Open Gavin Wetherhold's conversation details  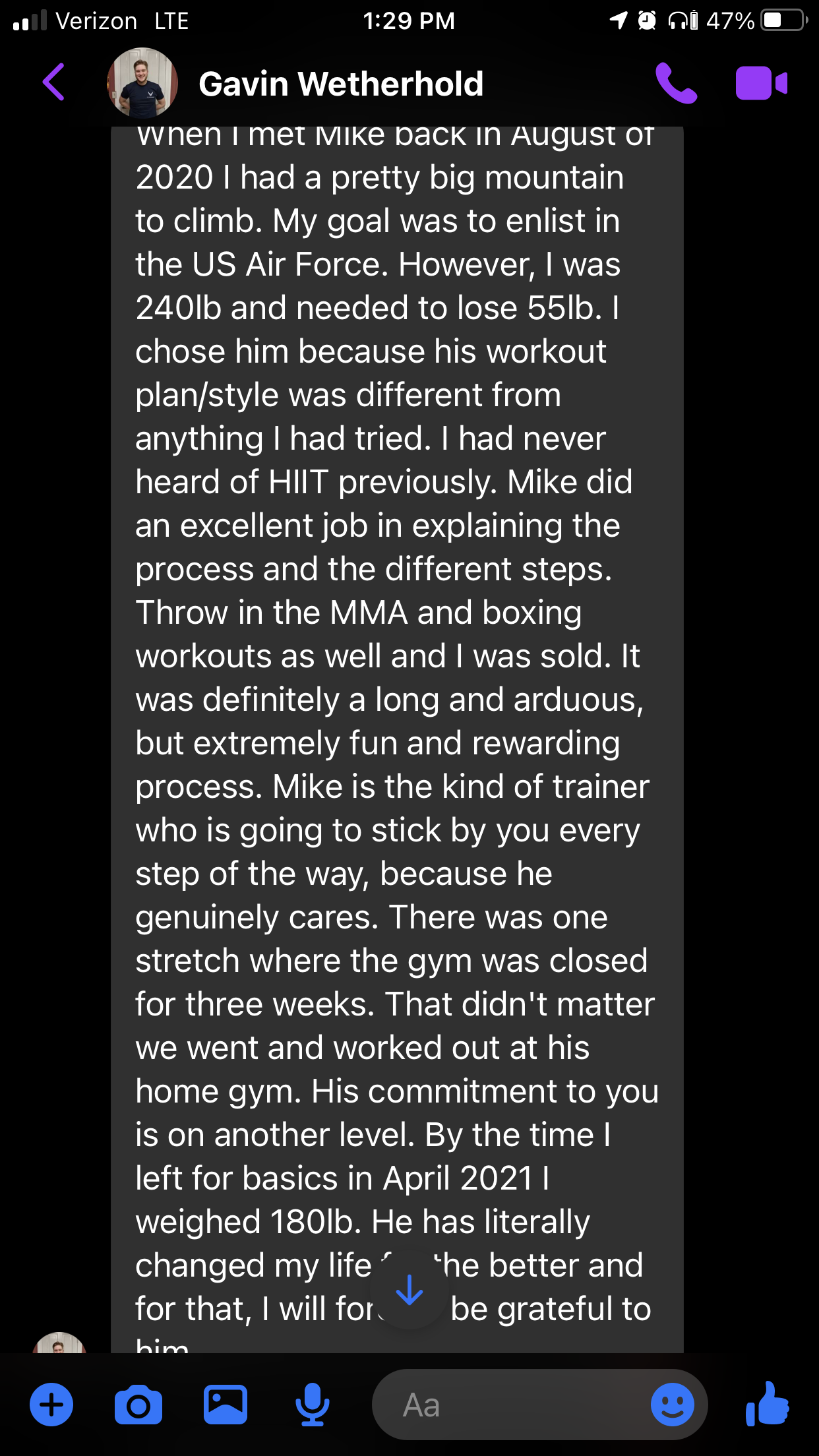coord(341,84)
